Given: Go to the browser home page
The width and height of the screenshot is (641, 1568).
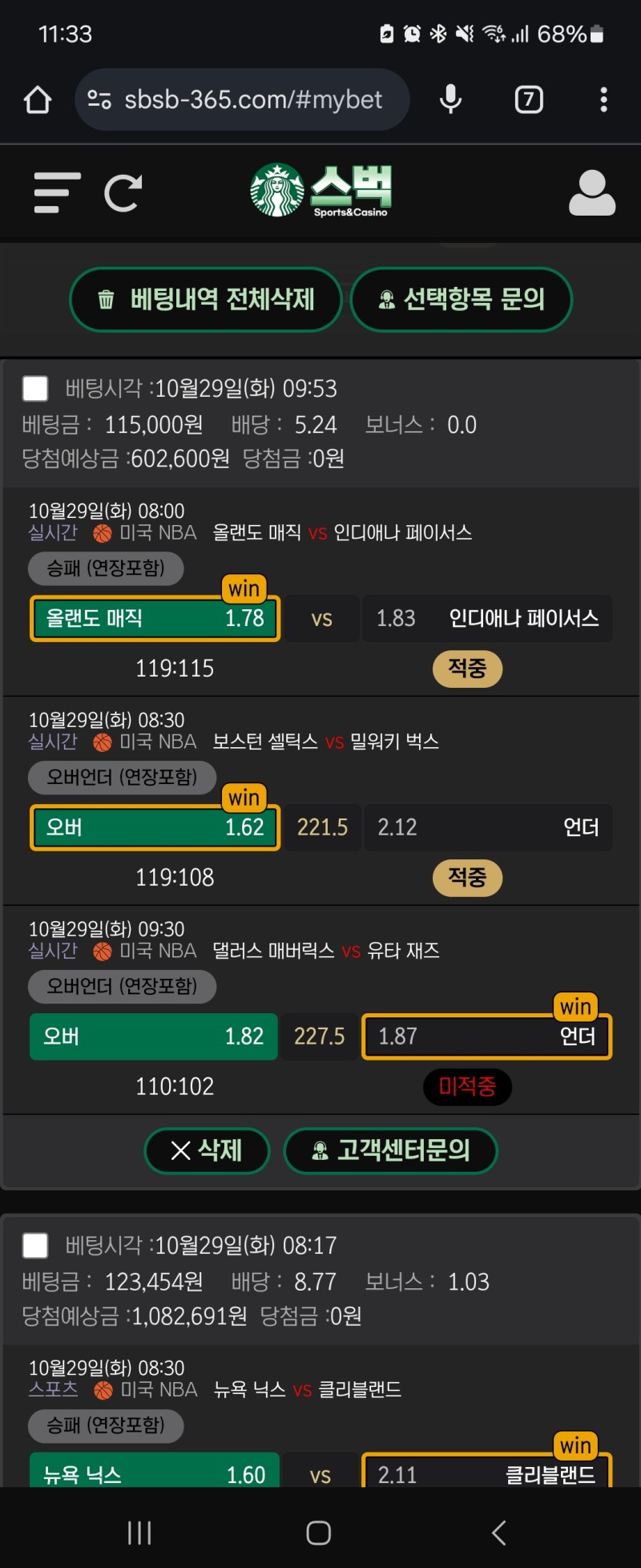Looking at the screenshot, I should pyautogui.click(x=38, y=100).
